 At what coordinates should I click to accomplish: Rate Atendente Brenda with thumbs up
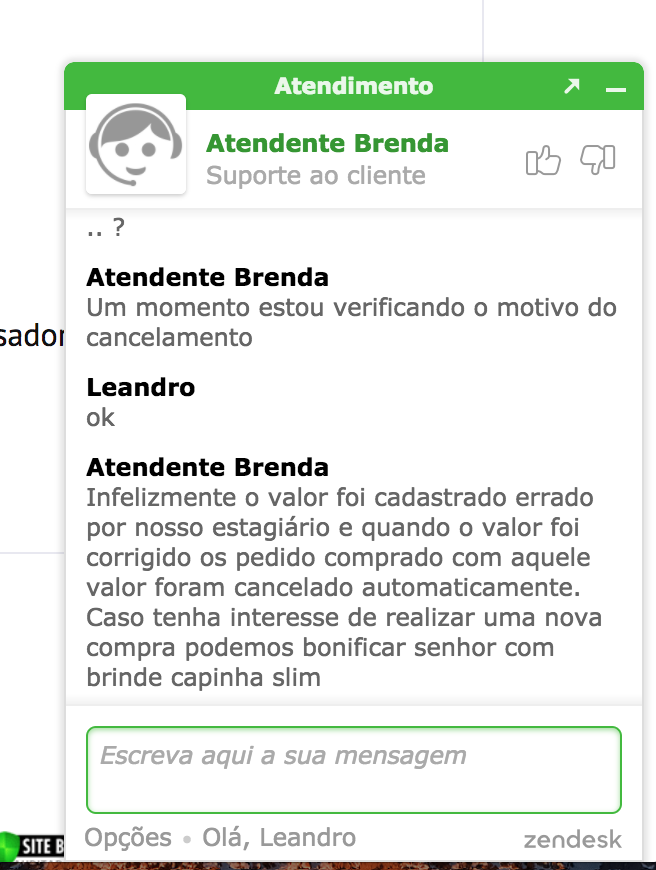tap(543, 160)
